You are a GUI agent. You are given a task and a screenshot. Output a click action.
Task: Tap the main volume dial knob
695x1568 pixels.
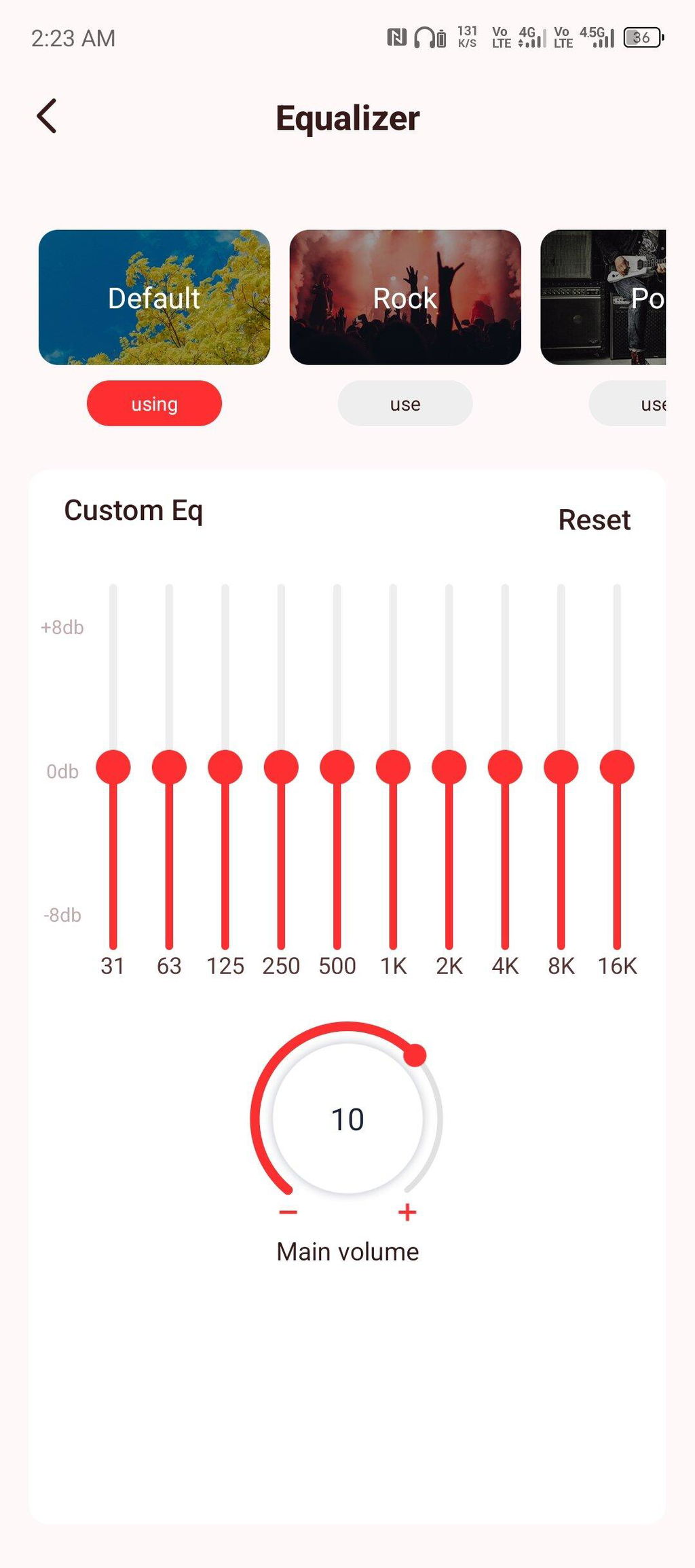pos(415,1056)
